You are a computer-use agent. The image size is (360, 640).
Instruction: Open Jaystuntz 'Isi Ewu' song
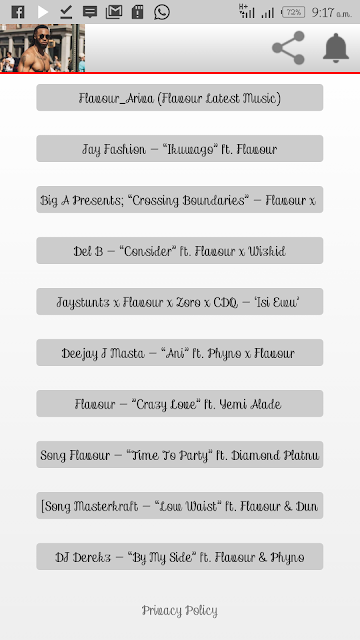180,302
